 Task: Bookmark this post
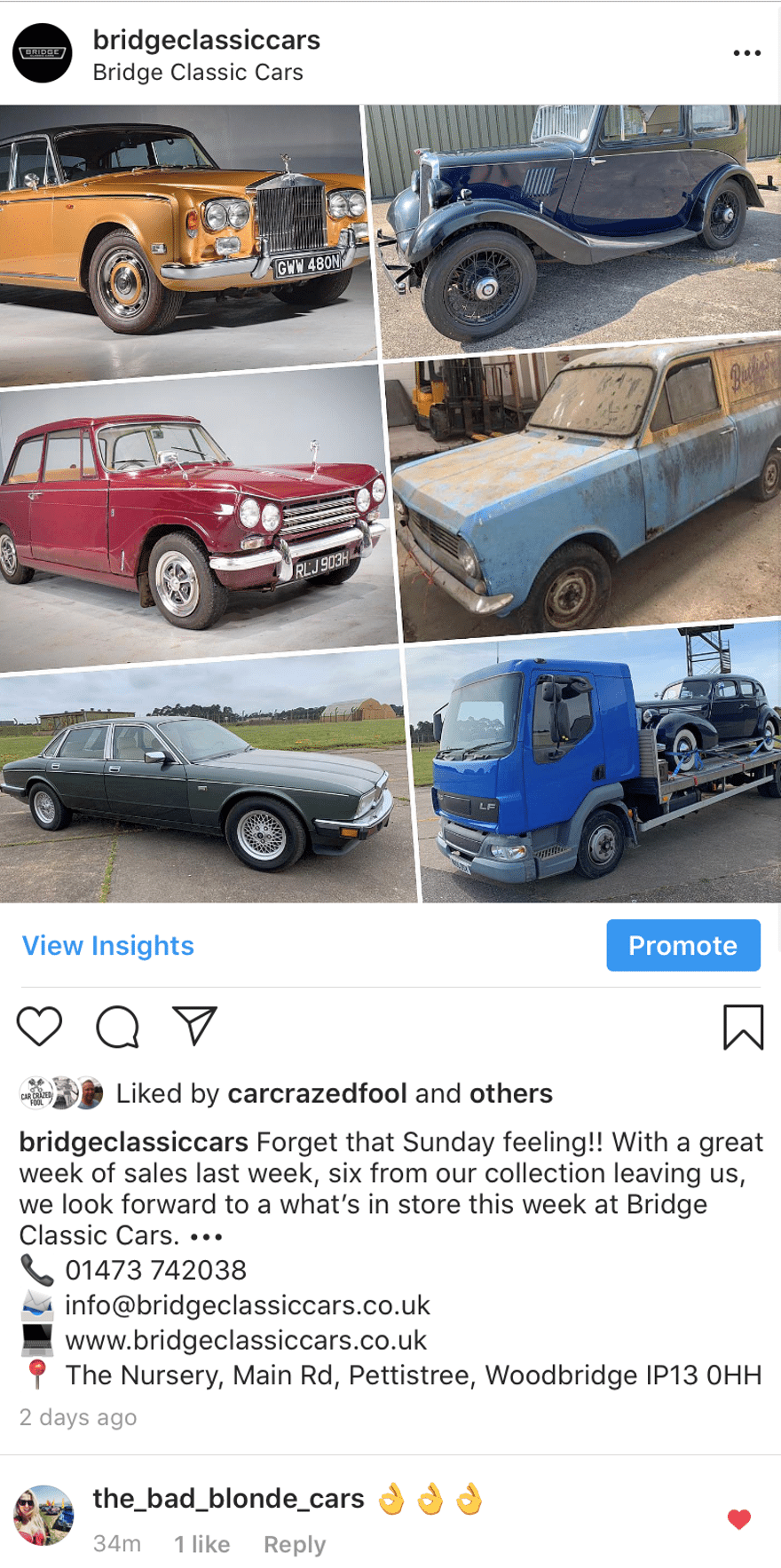point(743,1027)
